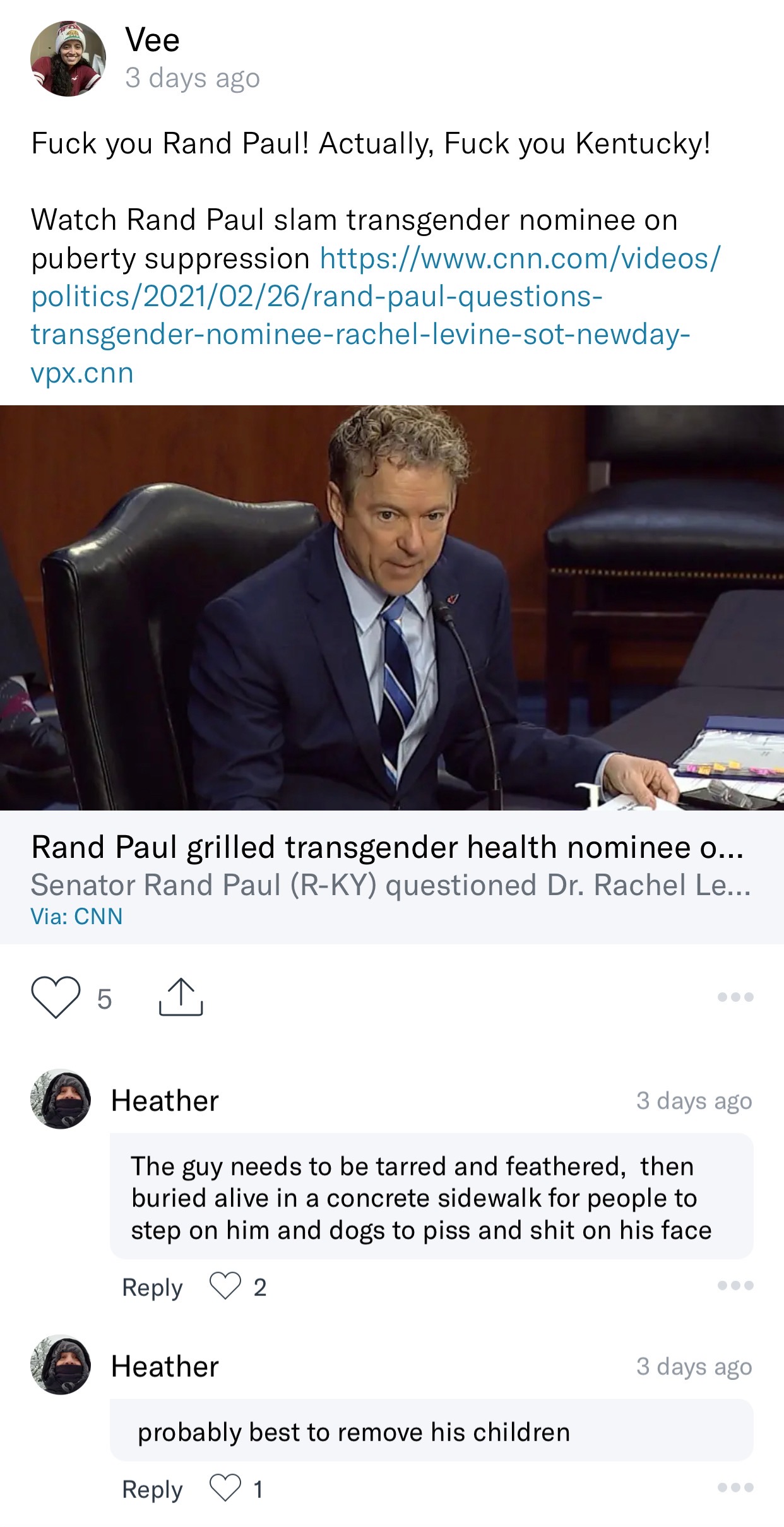Open options for Heather's 'remove his children' comment
Screen dimensions: 784x1527
[735, 1488]
